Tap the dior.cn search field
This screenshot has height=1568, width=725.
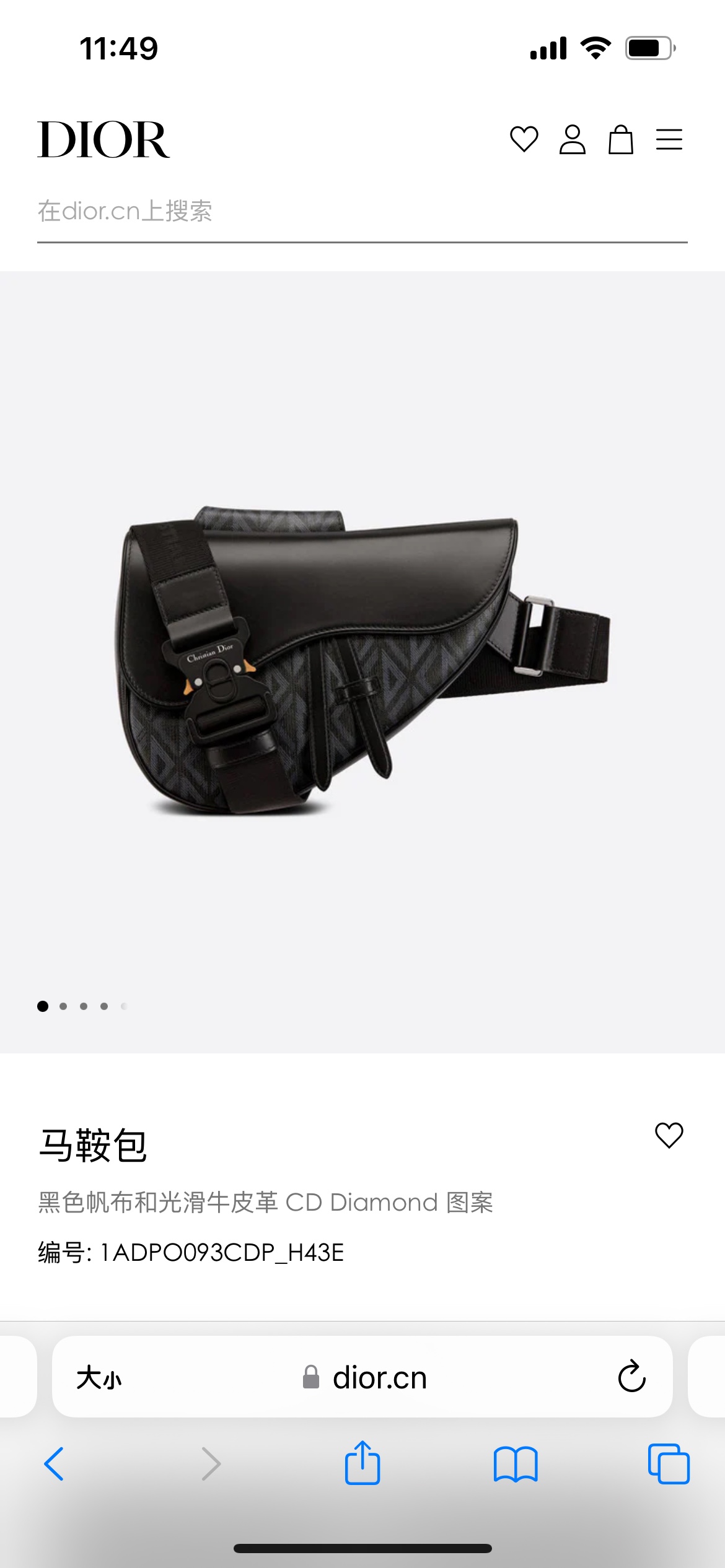(x=362, y=212)
